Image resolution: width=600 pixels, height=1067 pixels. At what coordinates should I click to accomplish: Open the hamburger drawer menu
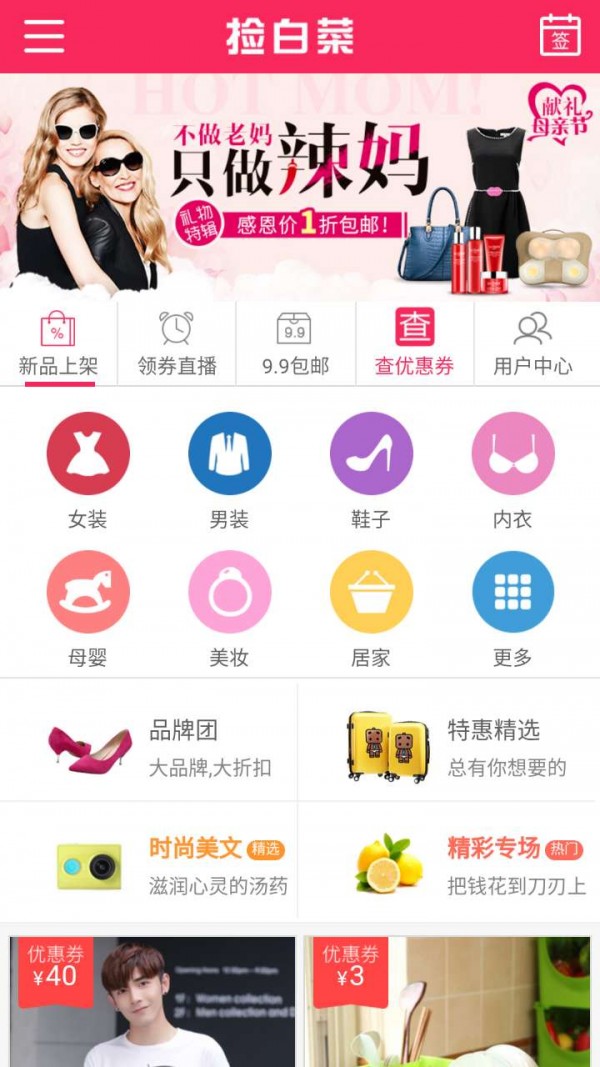coord(44,36)
